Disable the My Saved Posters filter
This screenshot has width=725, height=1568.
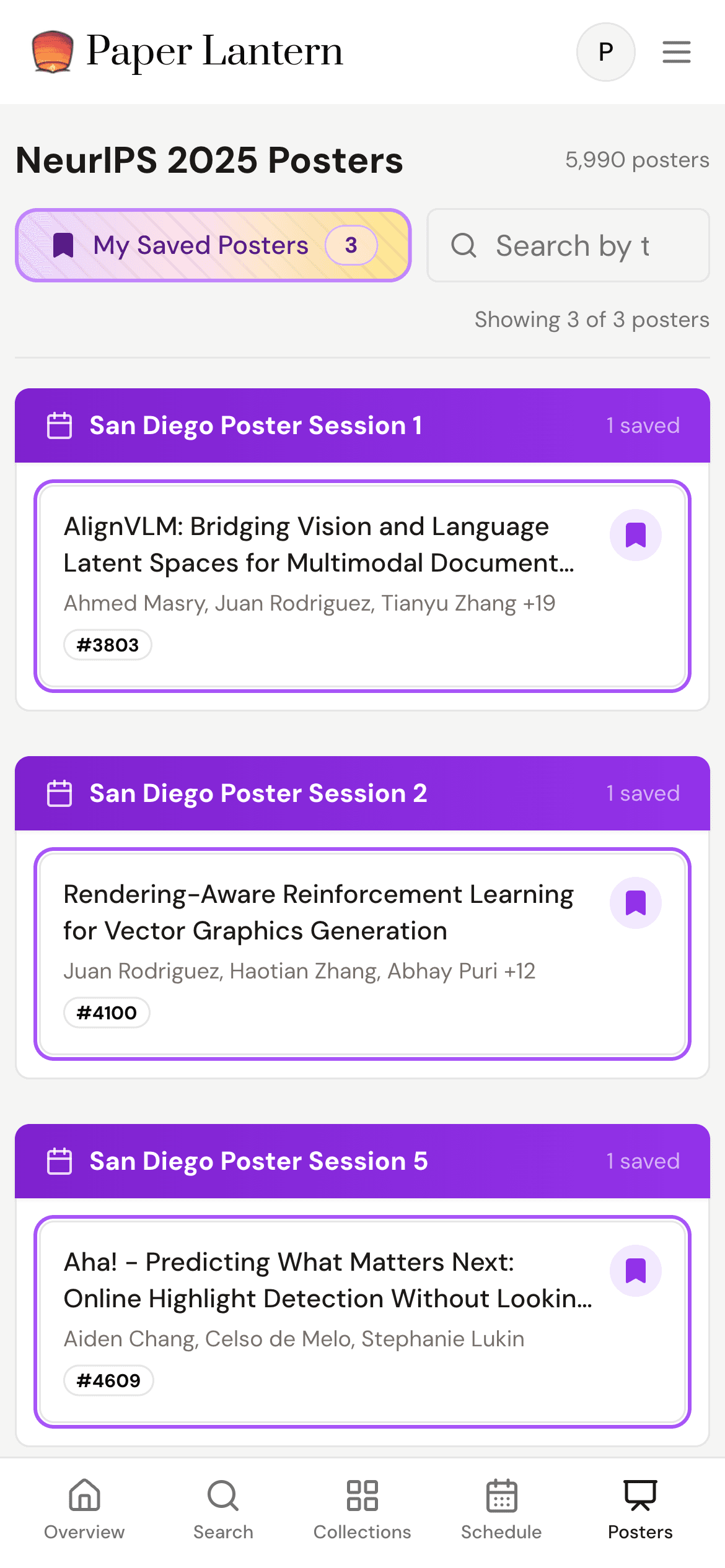(212, 245)
